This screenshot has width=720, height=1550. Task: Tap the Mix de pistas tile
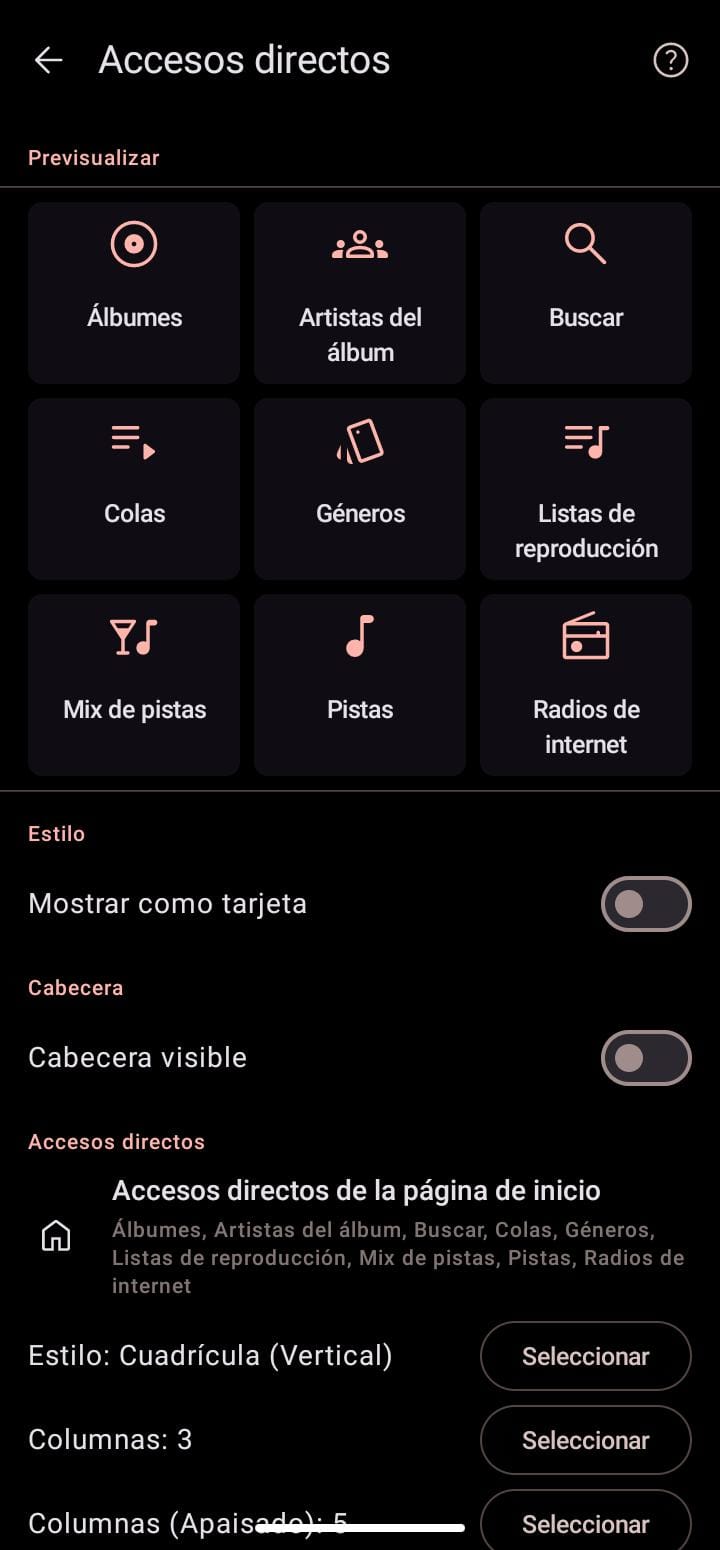coord(134,685)
